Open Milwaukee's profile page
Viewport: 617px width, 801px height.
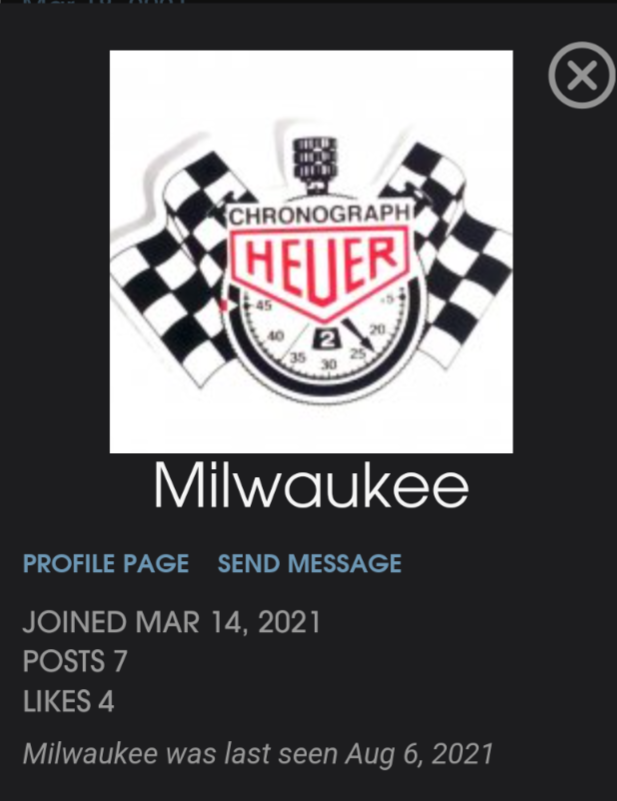[106, 563]
